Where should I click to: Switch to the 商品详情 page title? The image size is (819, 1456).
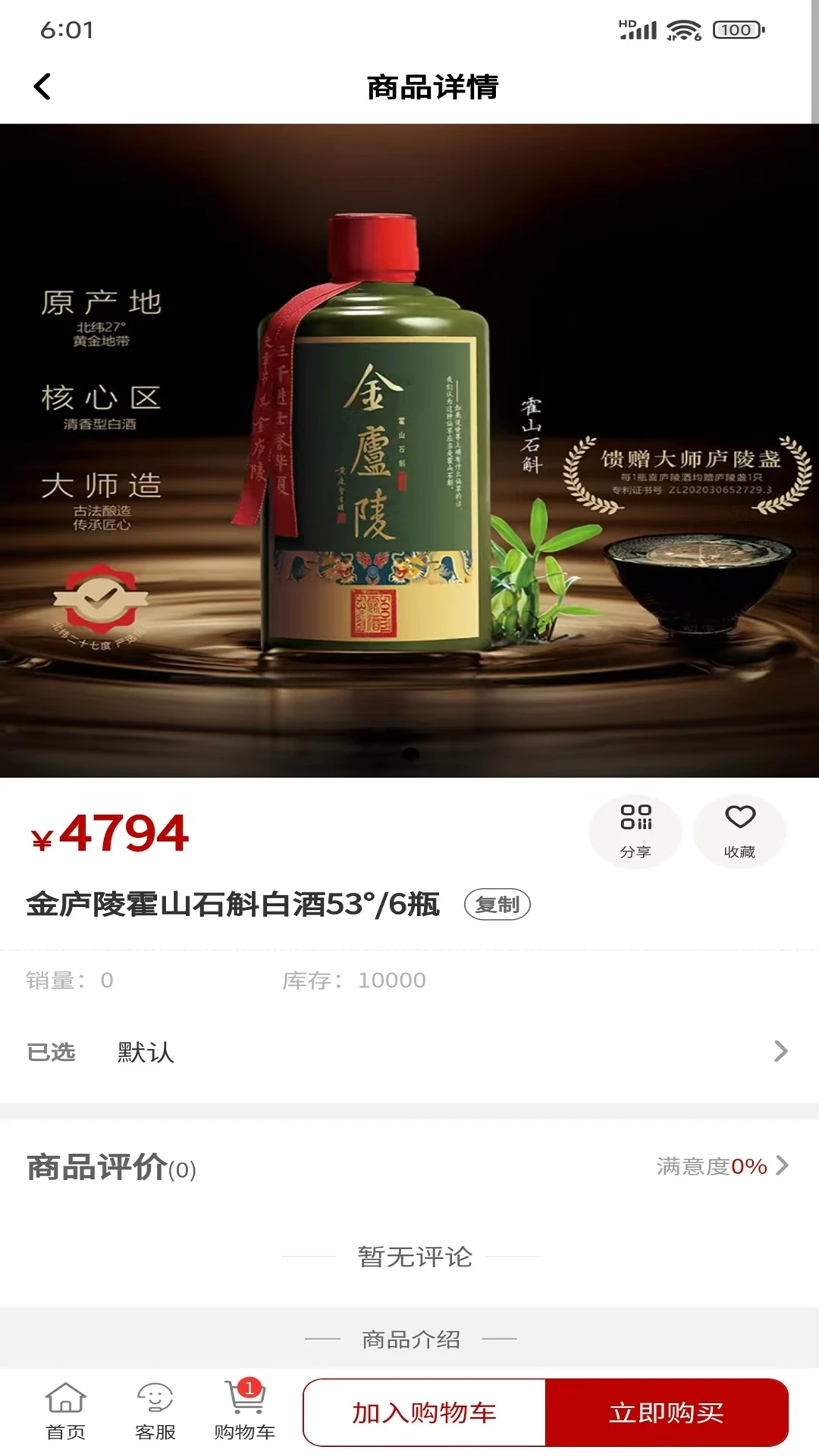[x=433, y=87]
